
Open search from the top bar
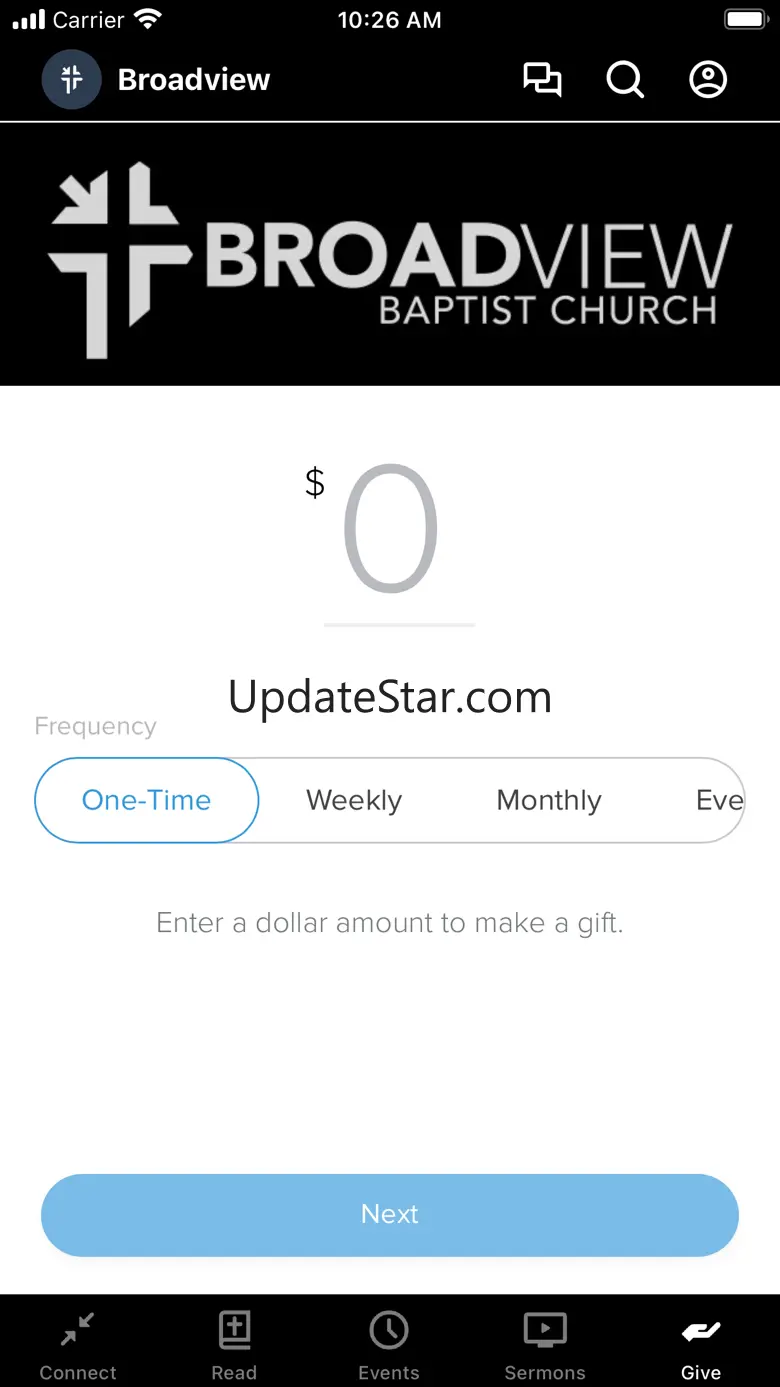click(x=625, y=80)
